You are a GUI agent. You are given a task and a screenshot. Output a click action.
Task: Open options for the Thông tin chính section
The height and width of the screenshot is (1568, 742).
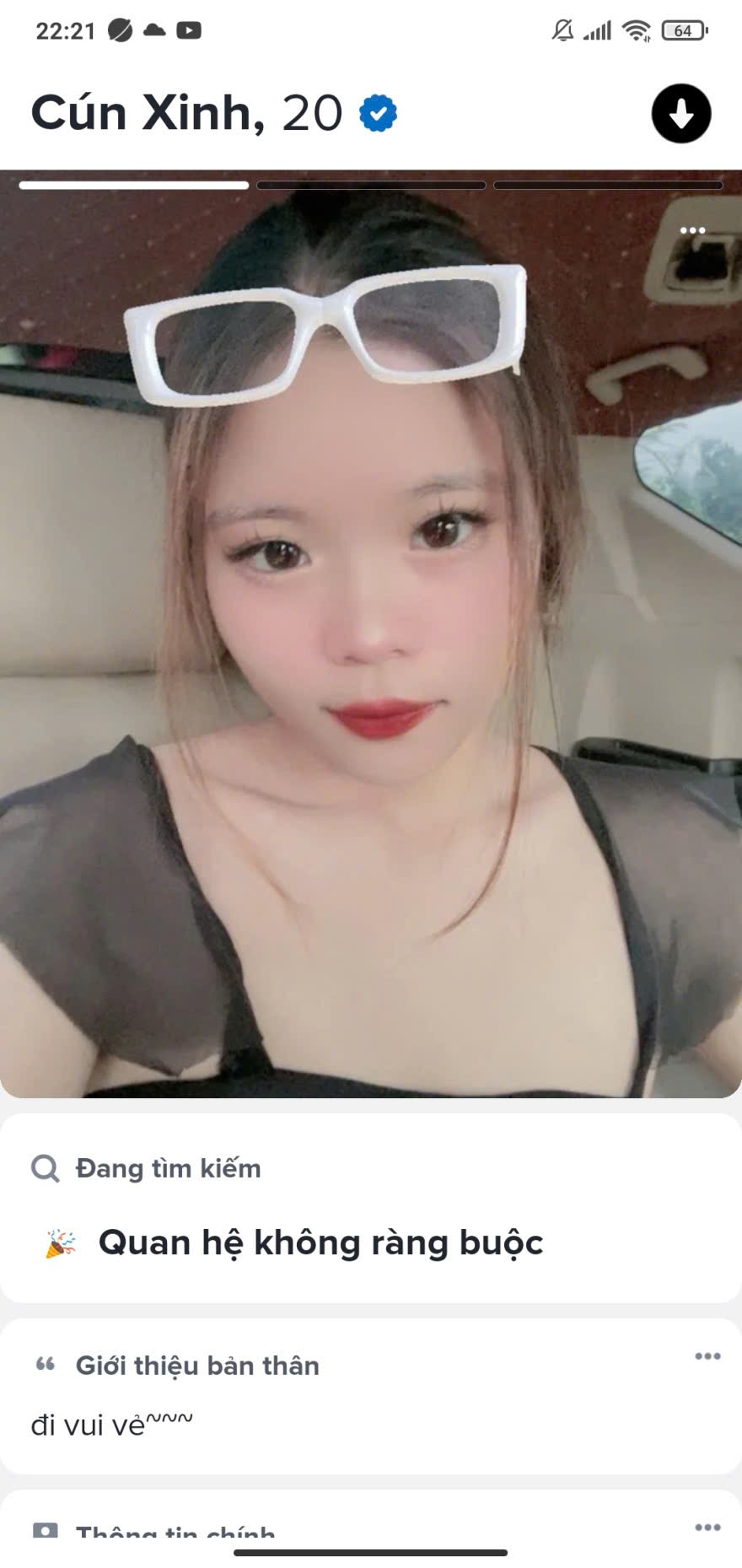click(707, 1528)
